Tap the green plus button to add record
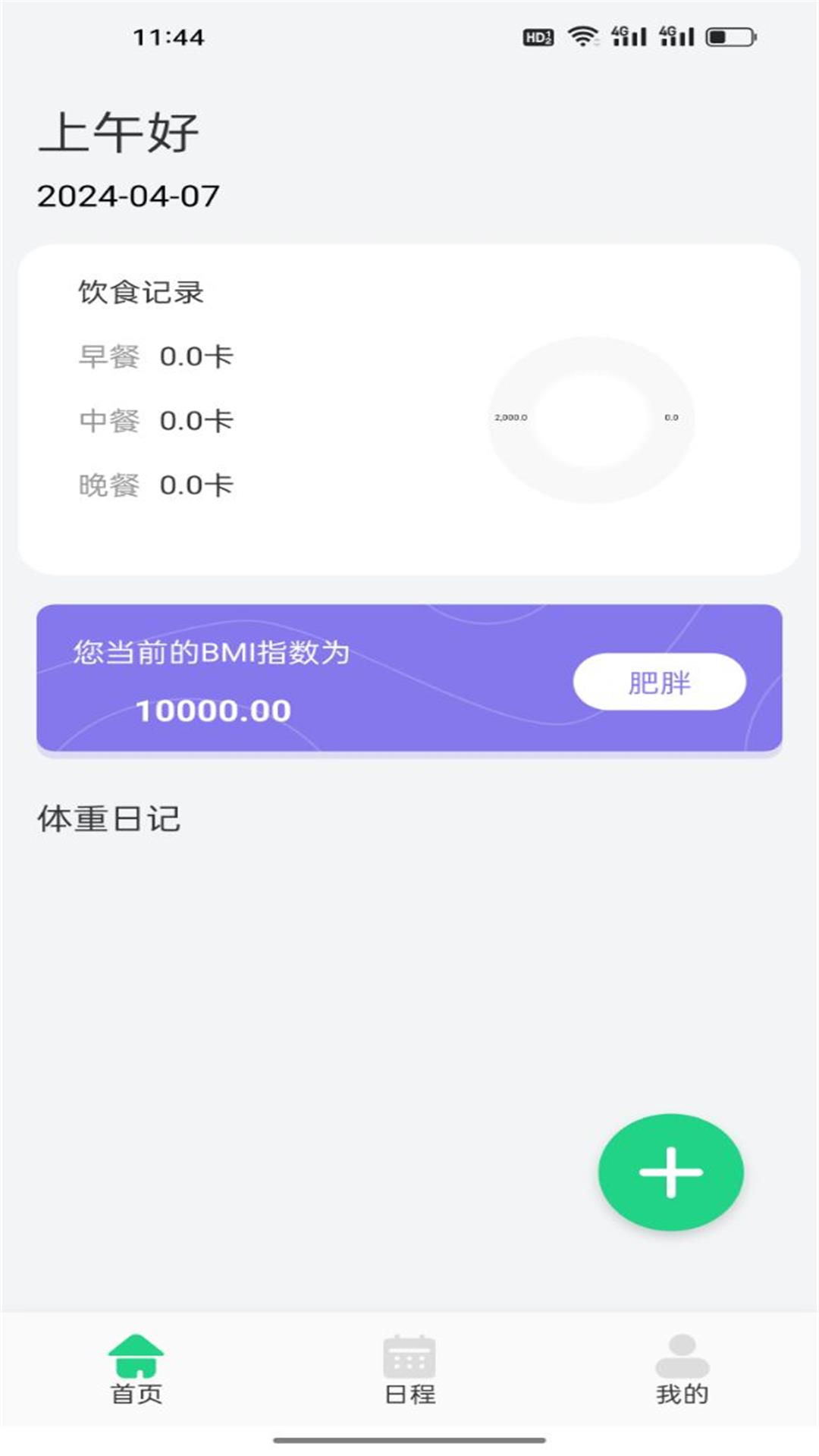Viewport: 819px width, 1456px height. pyautogui.click(x=670, y=1171)
